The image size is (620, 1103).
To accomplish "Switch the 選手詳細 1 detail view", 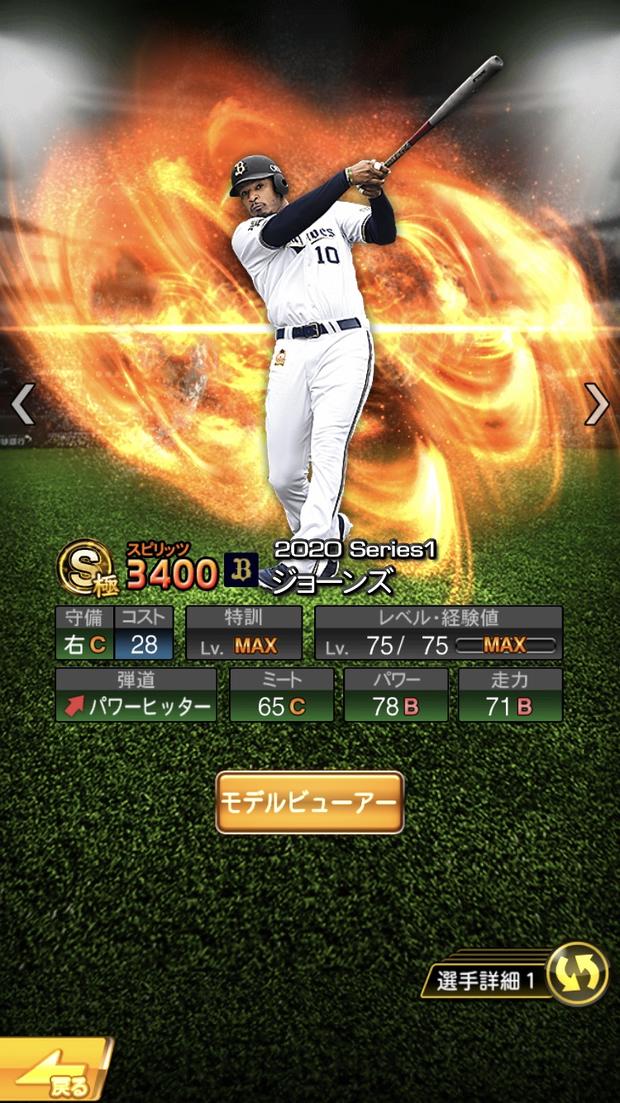I will tap(577, 973).
